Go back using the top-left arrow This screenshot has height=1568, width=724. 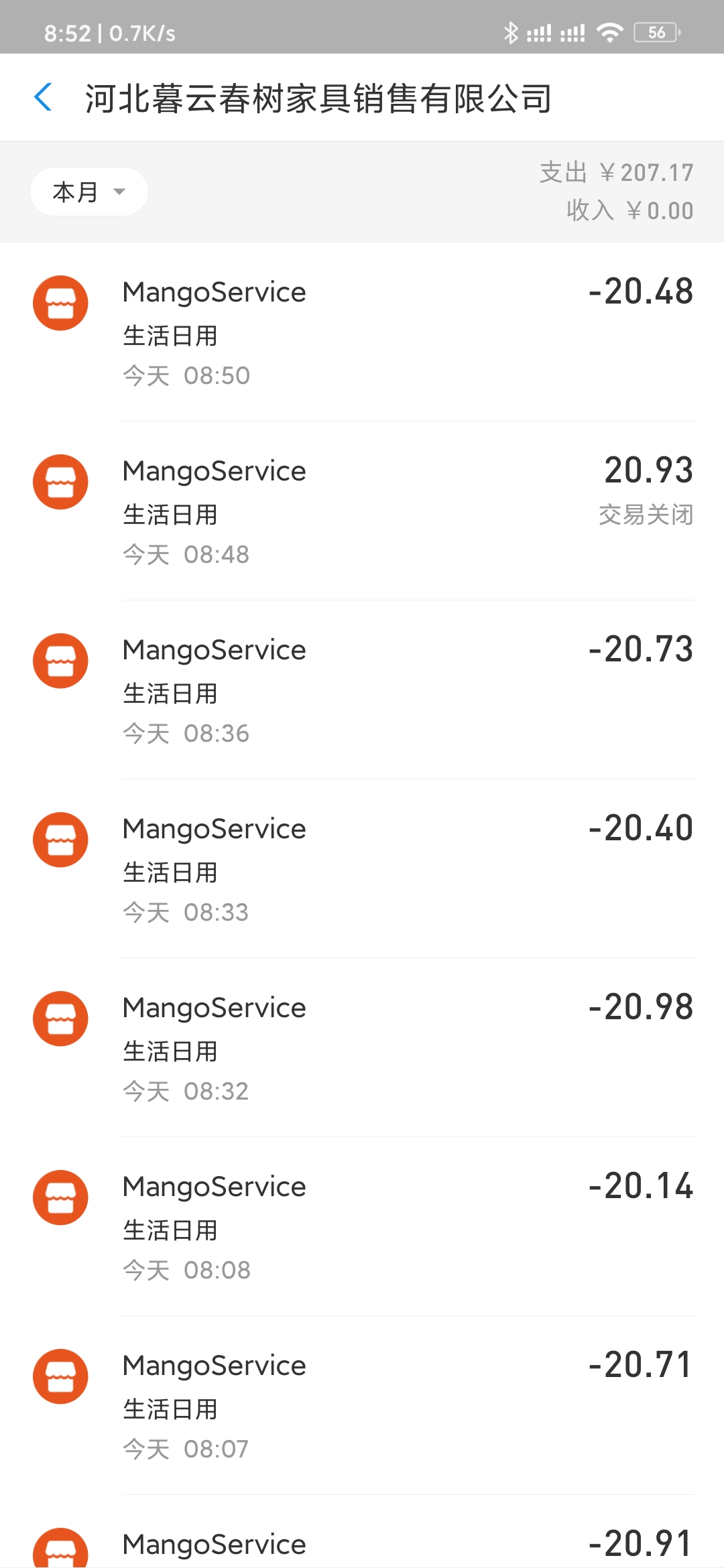pyautogui.click(x=44, y=98)
